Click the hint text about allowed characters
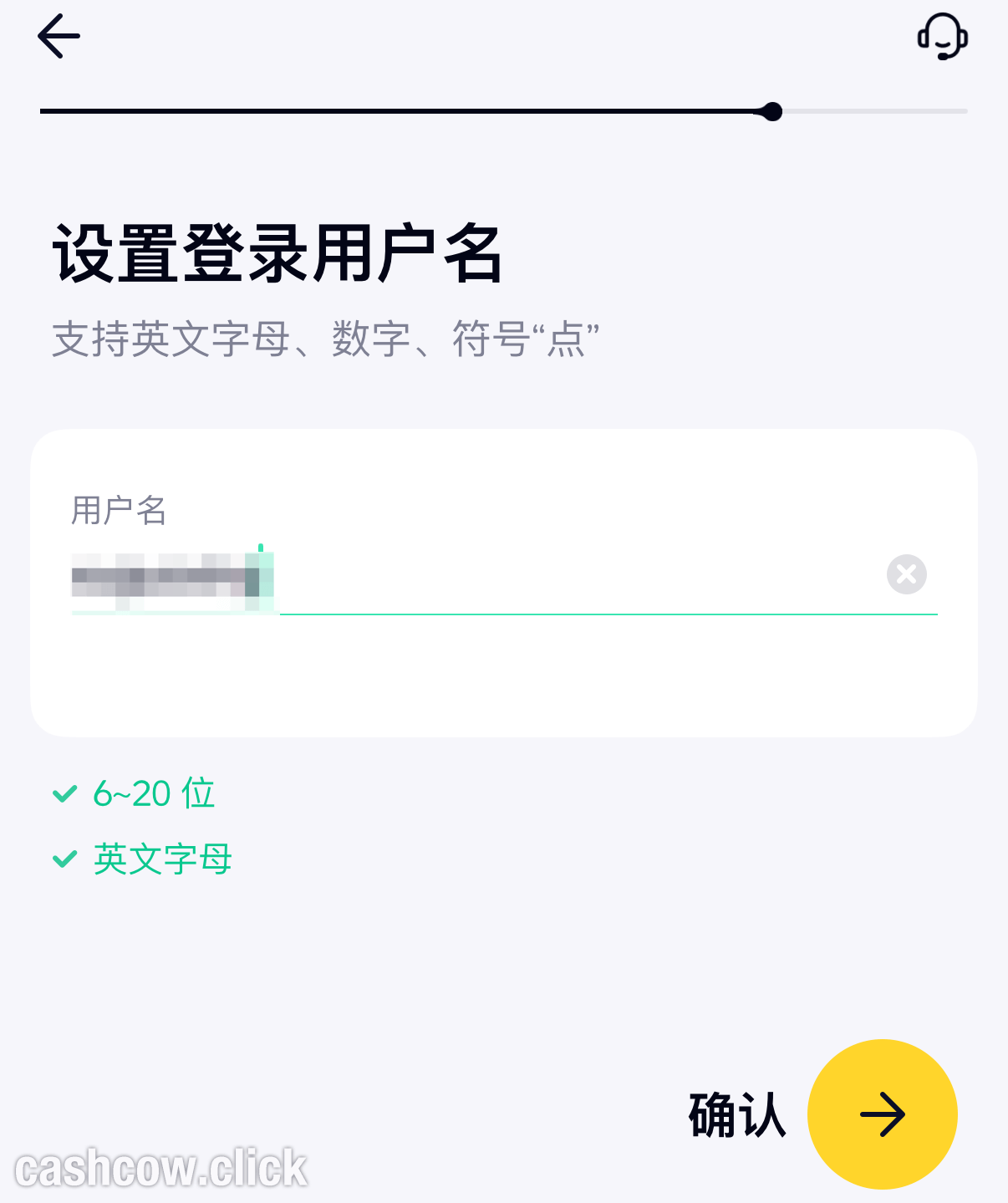The width and height of the screenshot is (1008, 1203). [x=325, y=338]
